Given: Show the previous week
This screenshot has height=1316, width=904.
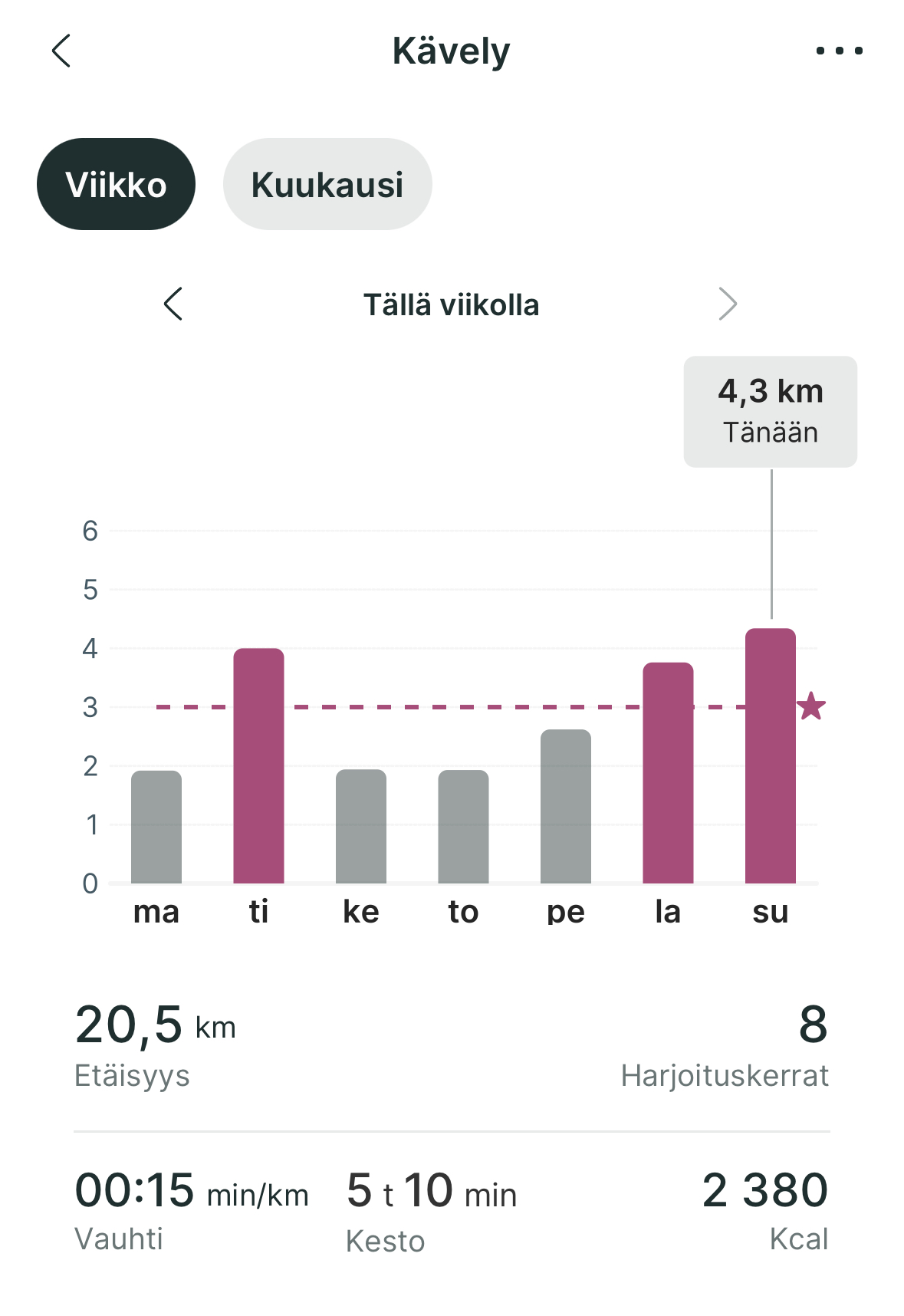Looking at the screenshot, I should coord(173,304).
